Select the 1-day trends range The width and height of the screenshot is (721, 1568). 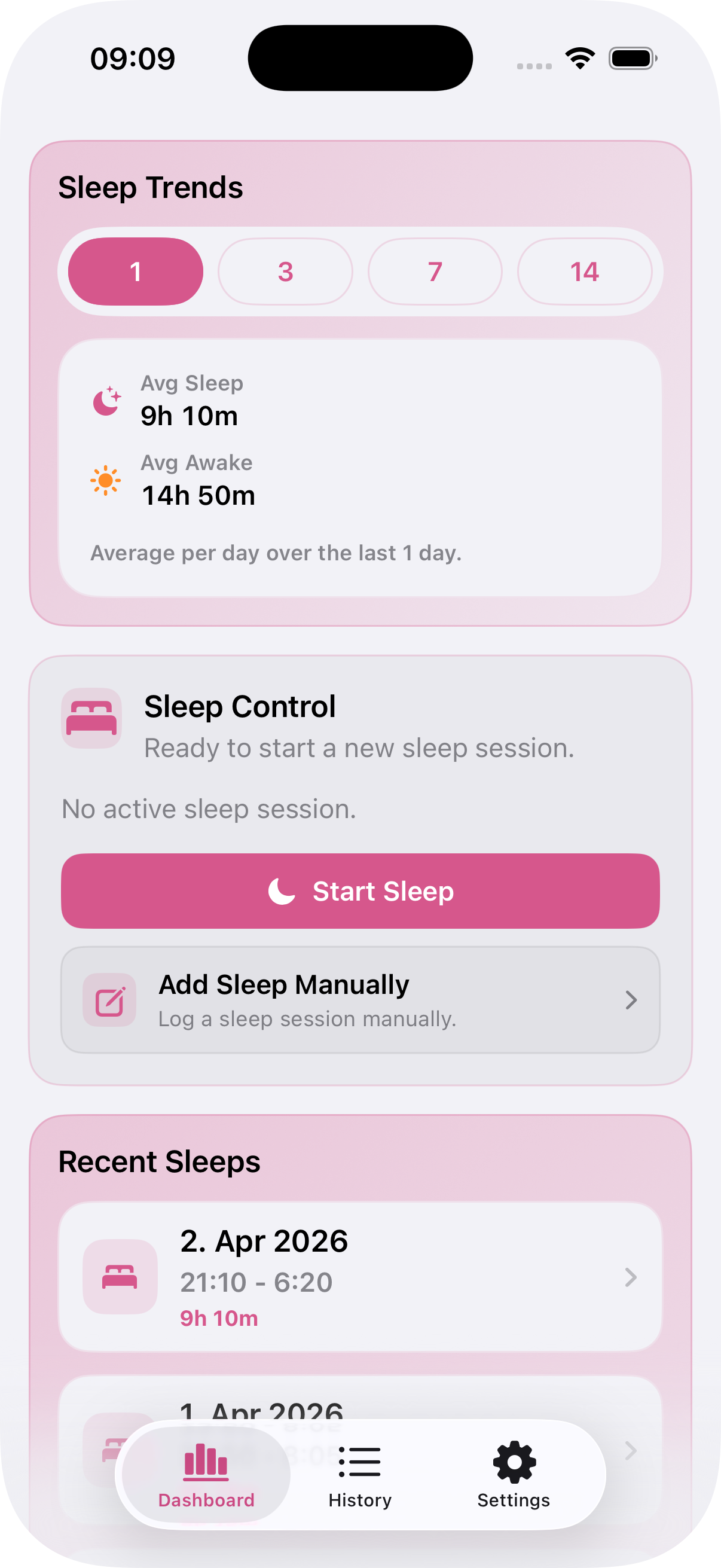(x=136, y=272)
